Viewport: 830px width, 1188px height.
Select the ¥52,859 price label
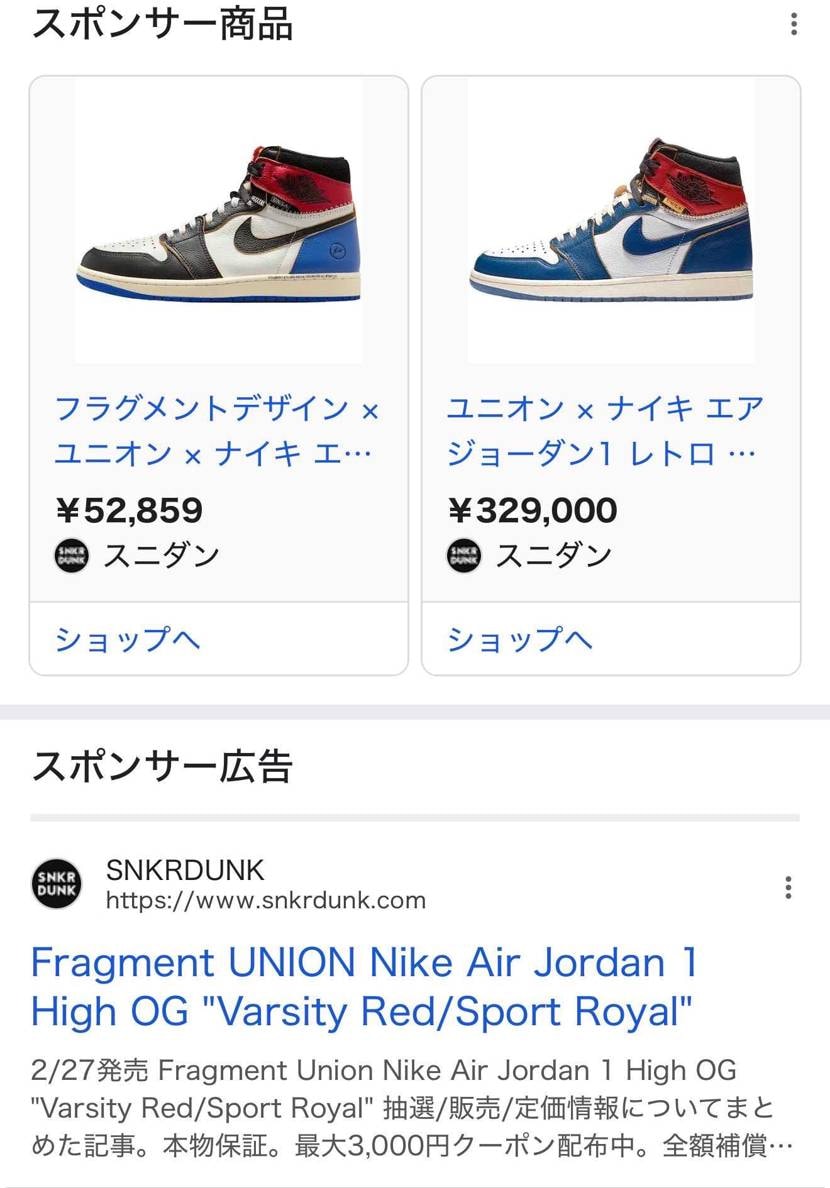[x=118, y=510]
